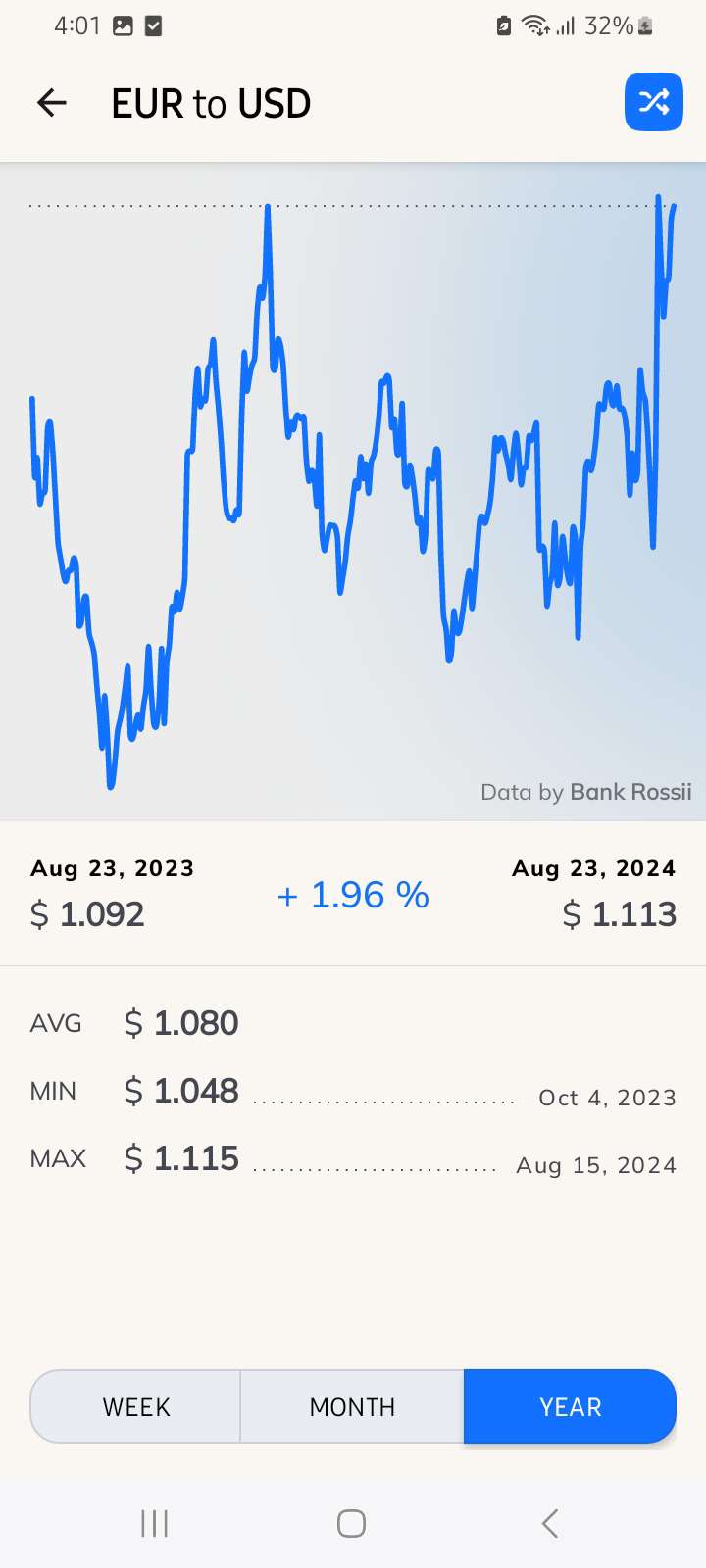Select the YEAR segment
The image size is (706, 1568).
click(570, 1406)
